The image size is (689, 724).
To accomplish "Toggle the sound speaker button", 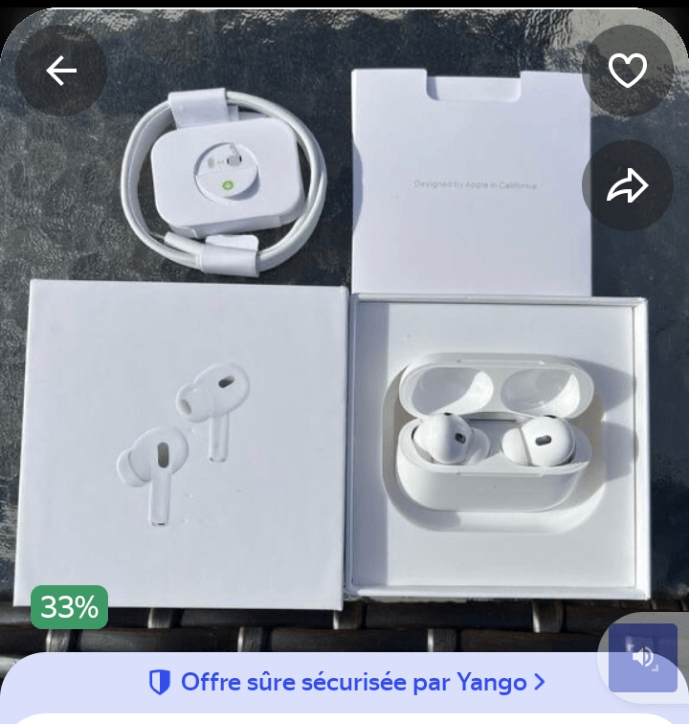I will [x=643, y=657].
